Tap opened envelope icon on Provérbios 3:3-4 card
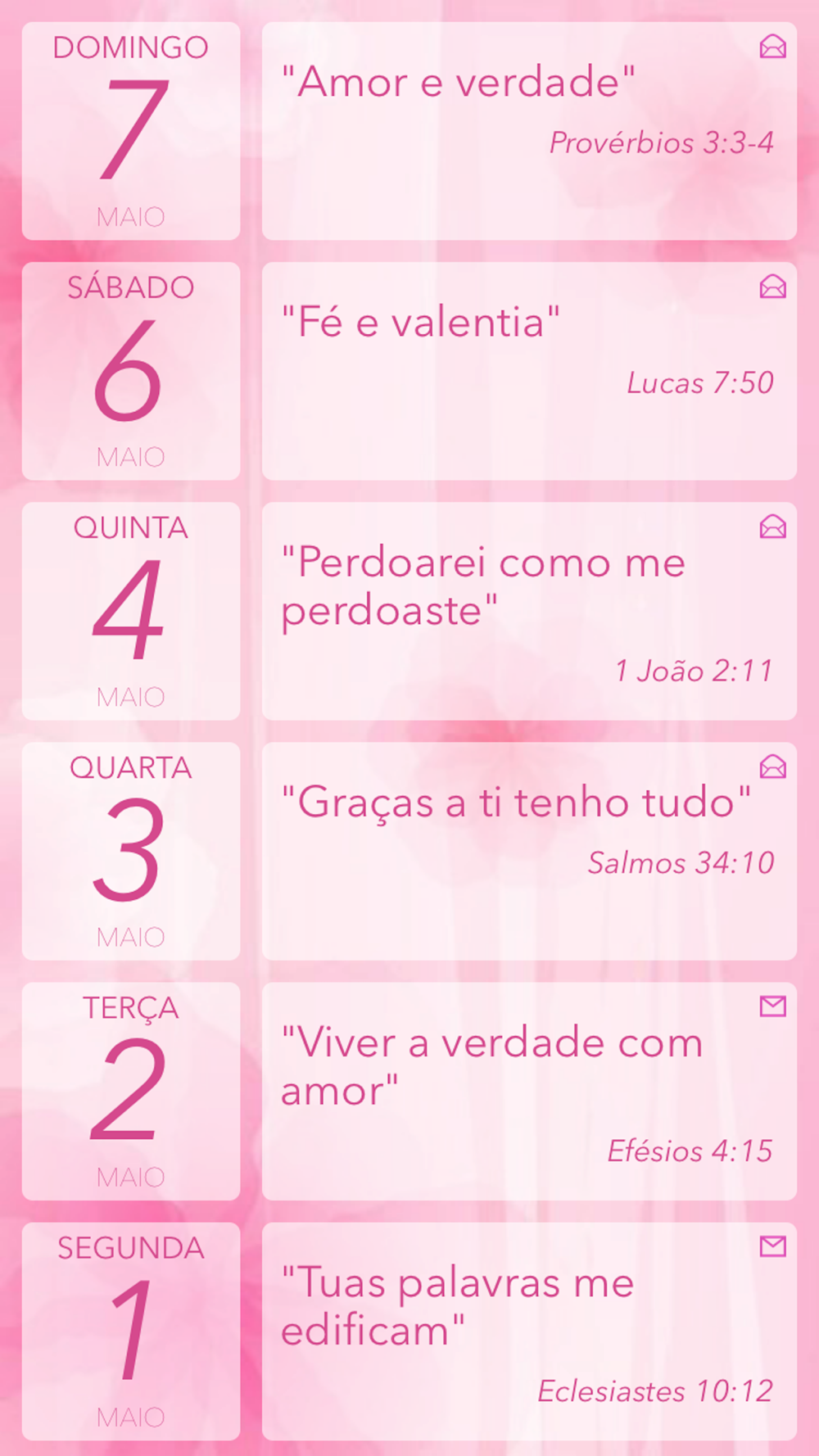 773,47
